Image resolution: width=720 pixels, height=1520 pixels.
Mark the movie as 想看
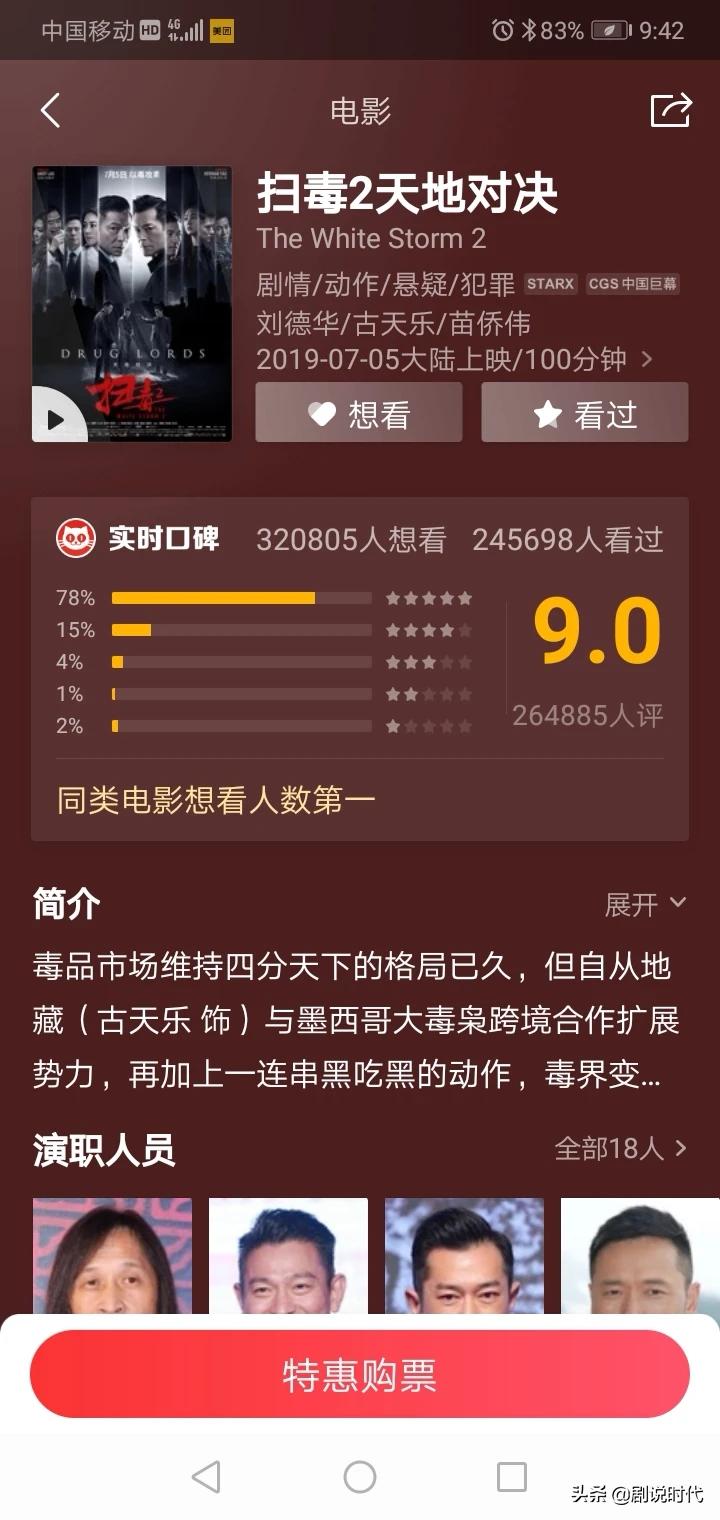(359, 412)
